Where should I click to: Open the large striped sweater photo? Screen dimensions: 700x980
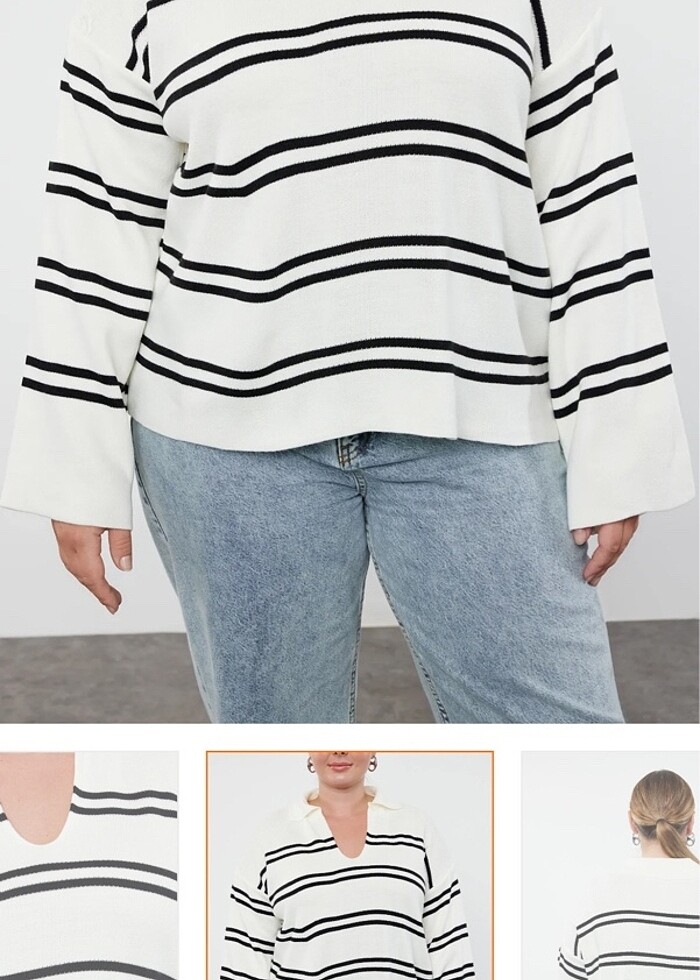click(350, 360)
